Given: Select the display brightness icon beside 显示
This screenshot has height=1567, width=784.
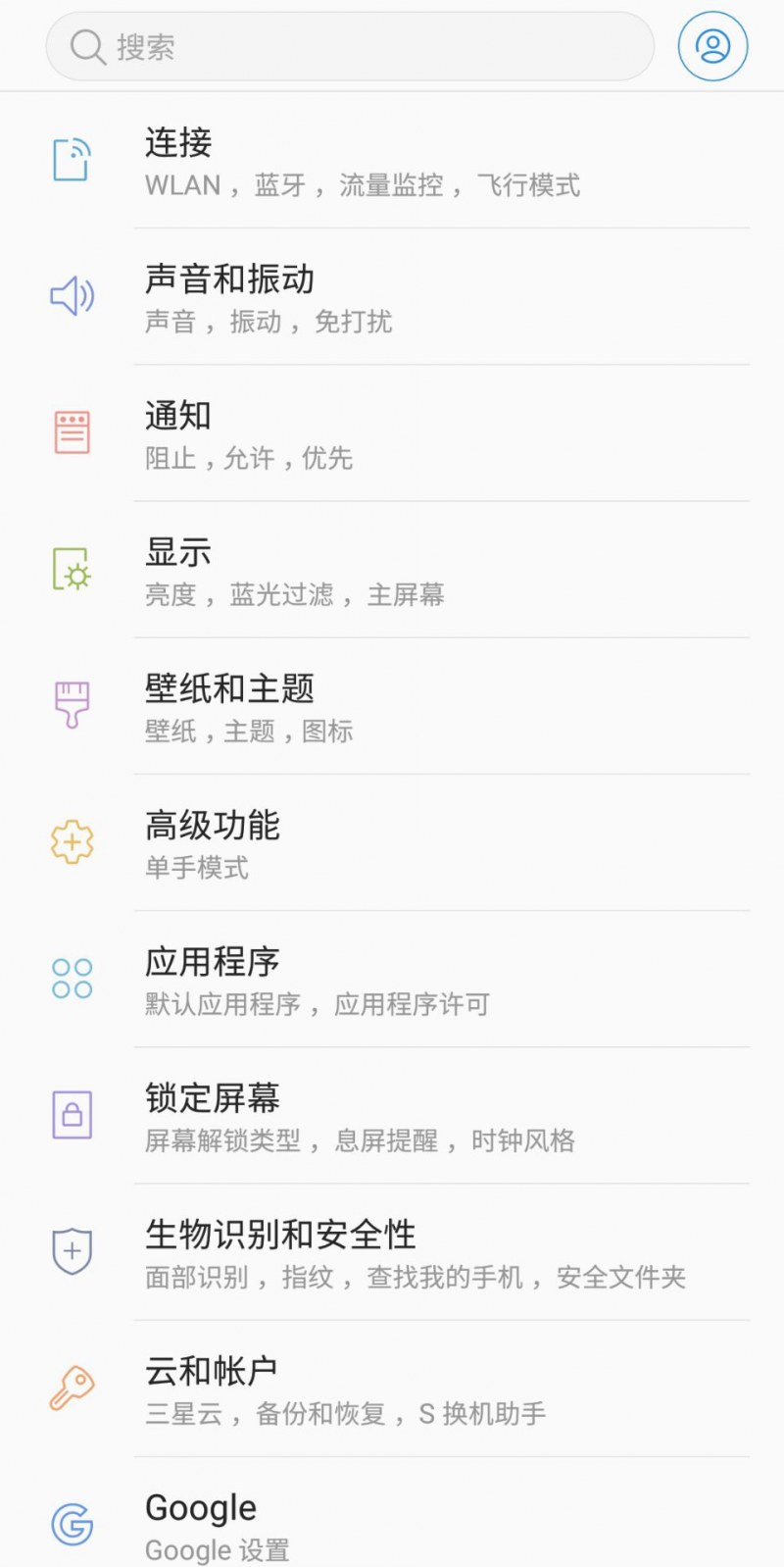Looking at the screenshot, I should [72, 568].
